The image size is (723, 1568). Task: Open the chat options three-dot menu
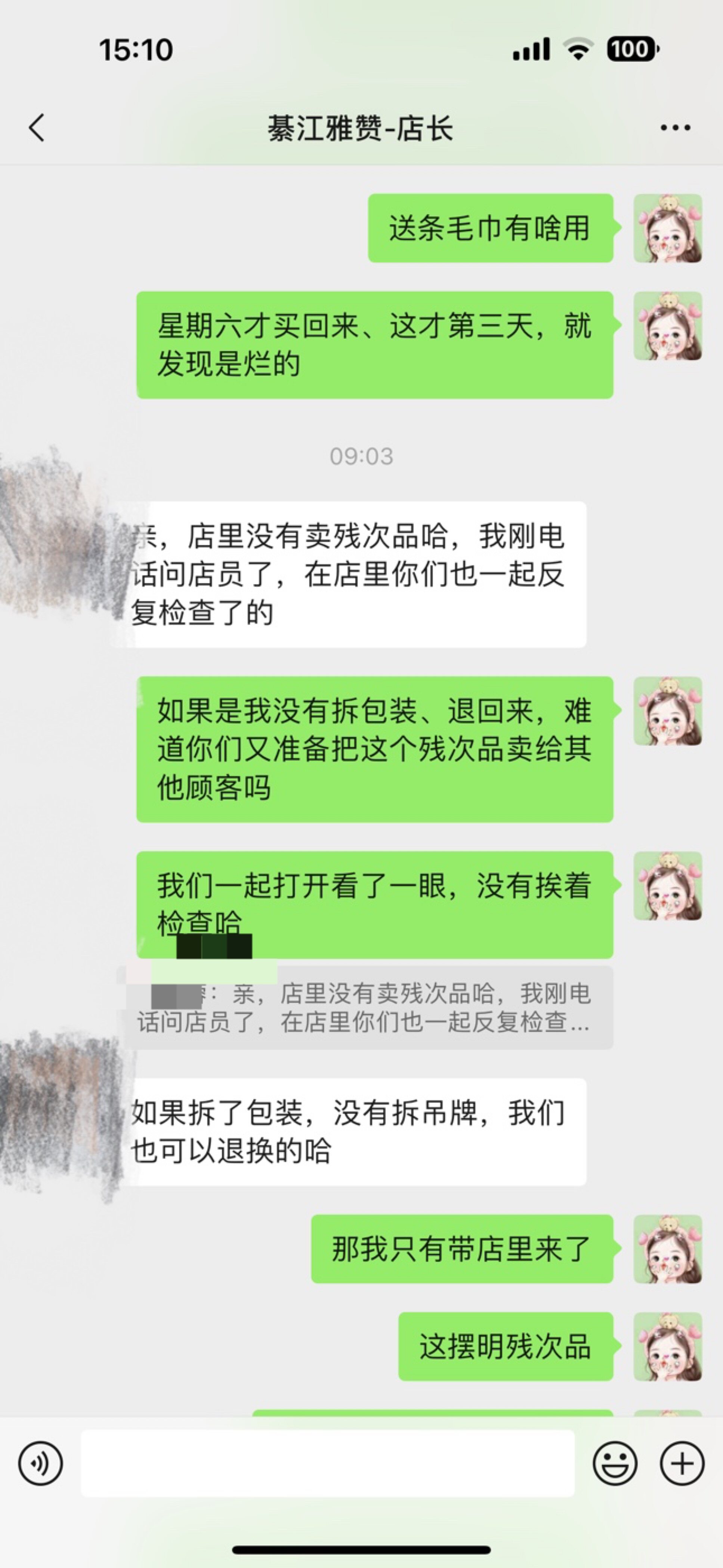[x=675, y=128]
